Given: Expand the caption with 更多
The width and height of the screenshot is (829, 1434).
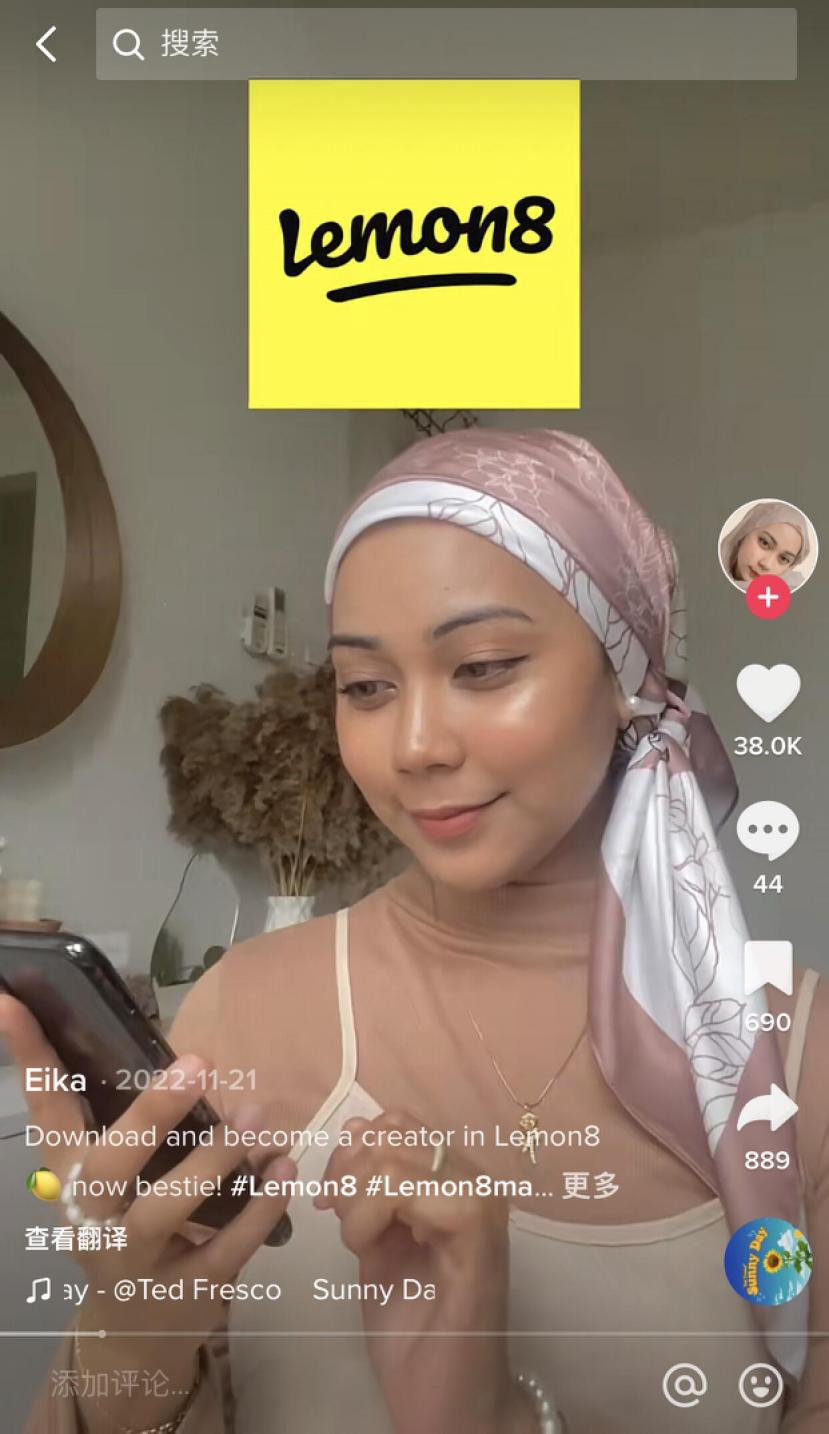Looking at the screenshot, I should pyautogui.click(x=591, y=1186).
